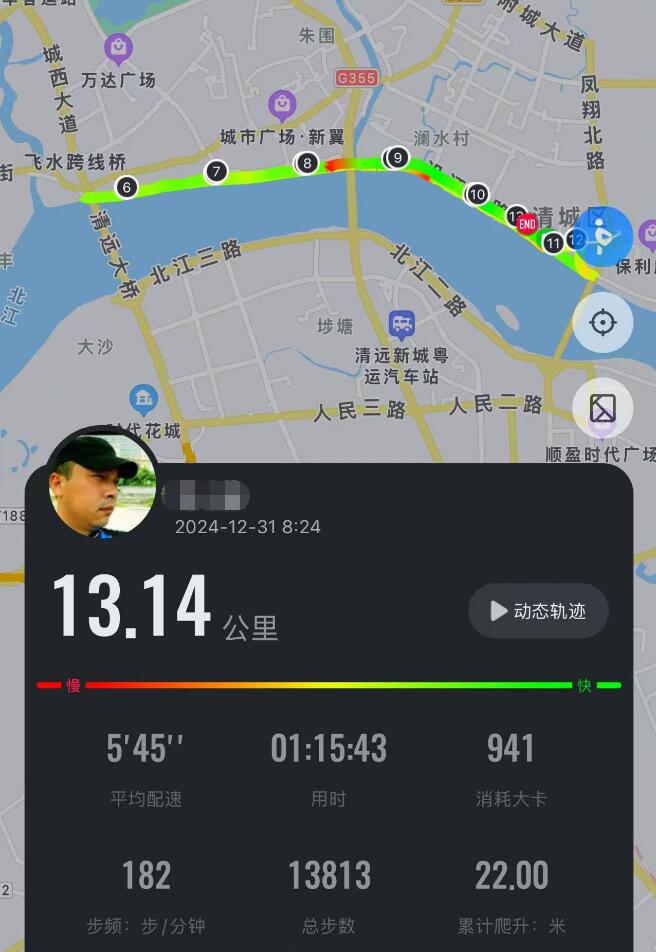This screenshot has height=952, width=656.
Task: Toggle the hide-map image icon
Action: 602,408
